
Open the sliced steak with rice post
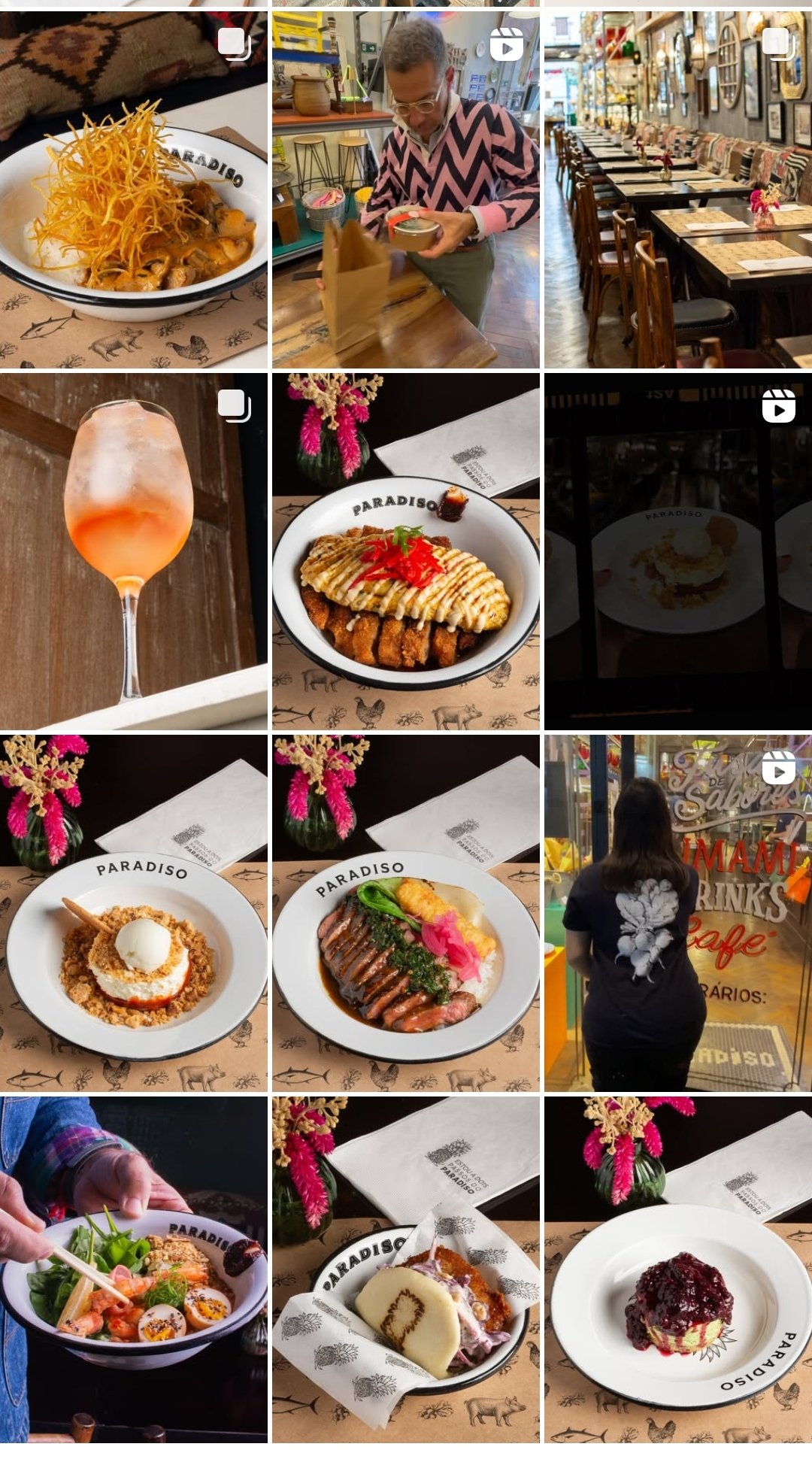click(406, 913)
